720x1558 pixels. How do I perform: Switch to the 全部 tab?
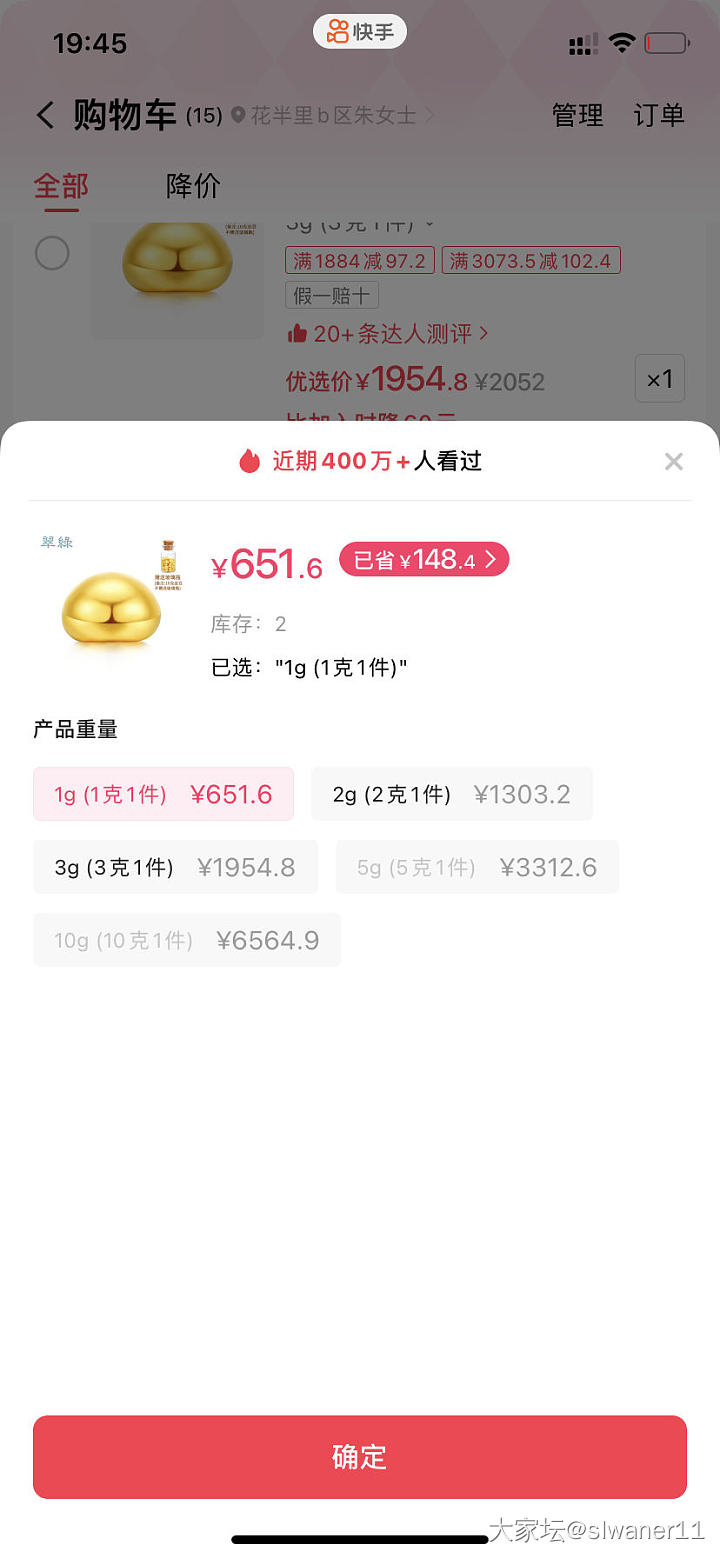[61, 186]
